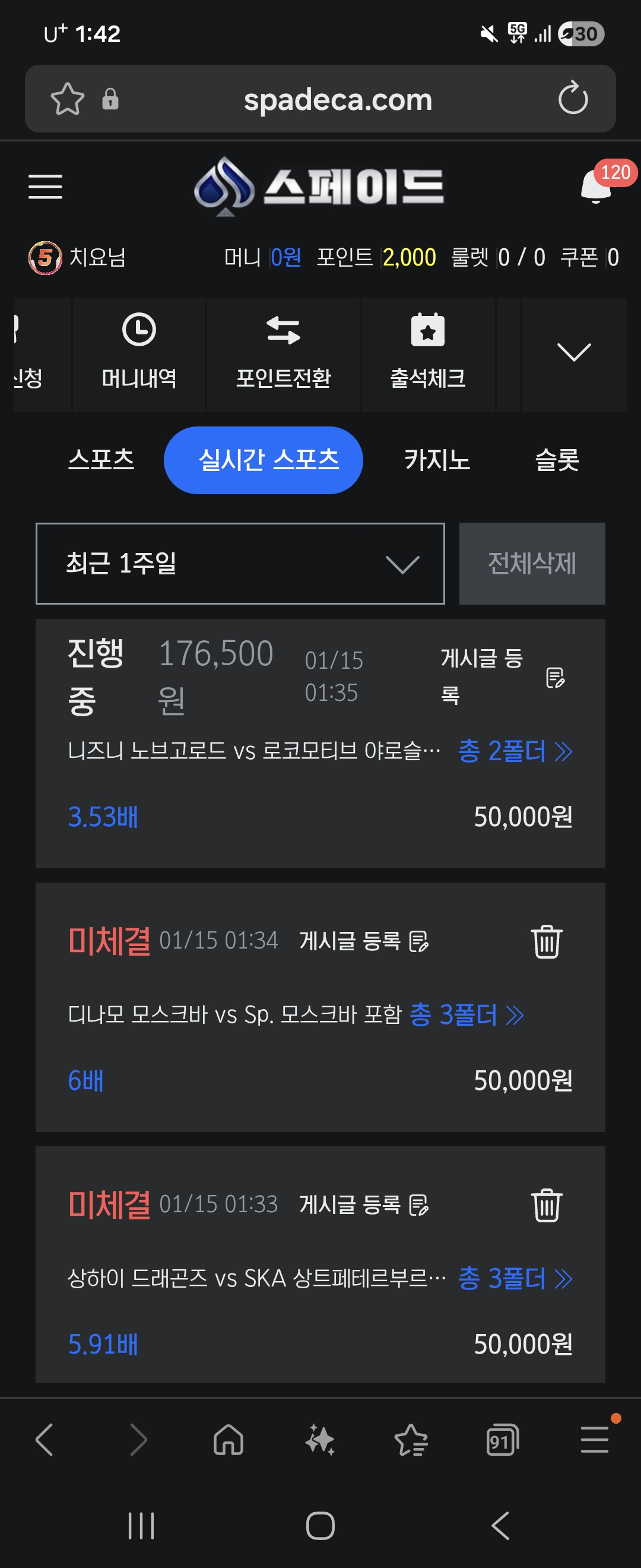641x1568 pixels.
Task: Open browser tabs showing 91
Action: (x=502, y=1441)
